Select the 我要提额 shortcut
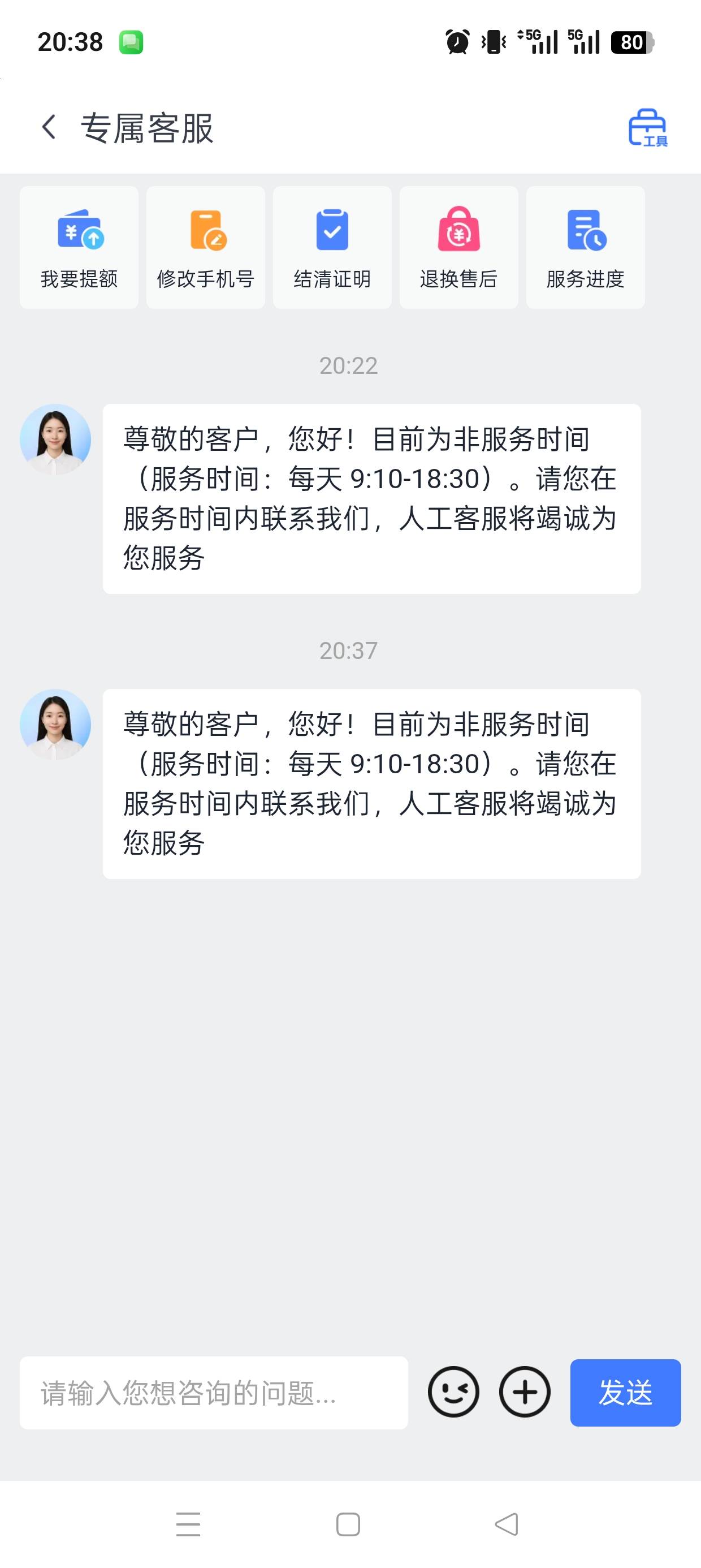The width and height of the screenshot is (701, 1568). pyautogui.click(x=79, y=247)
